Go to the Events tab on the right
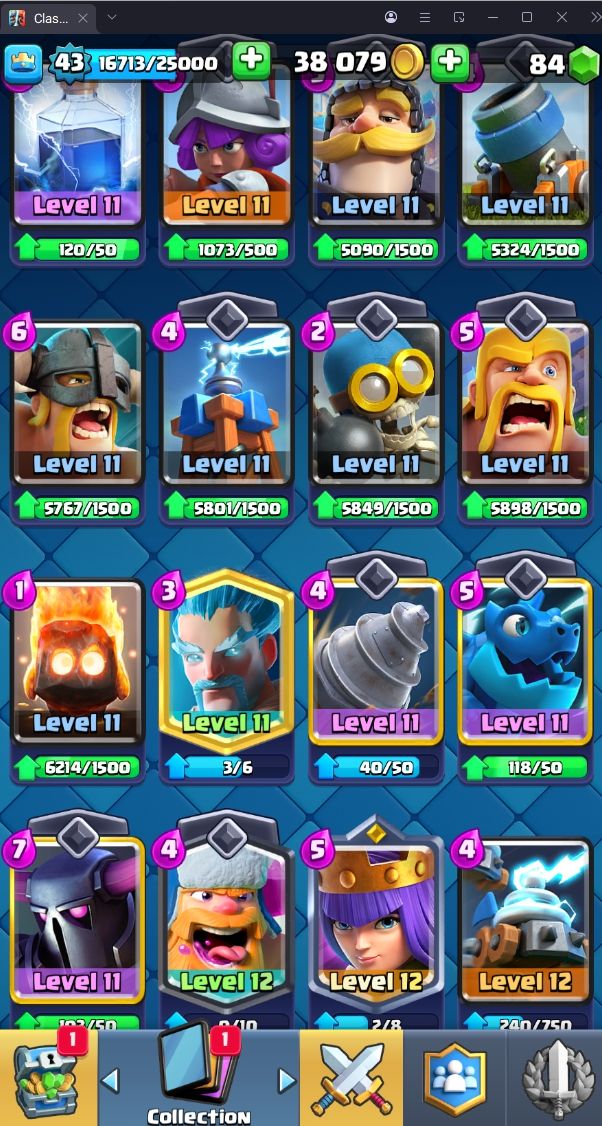 coord(556,1078)
